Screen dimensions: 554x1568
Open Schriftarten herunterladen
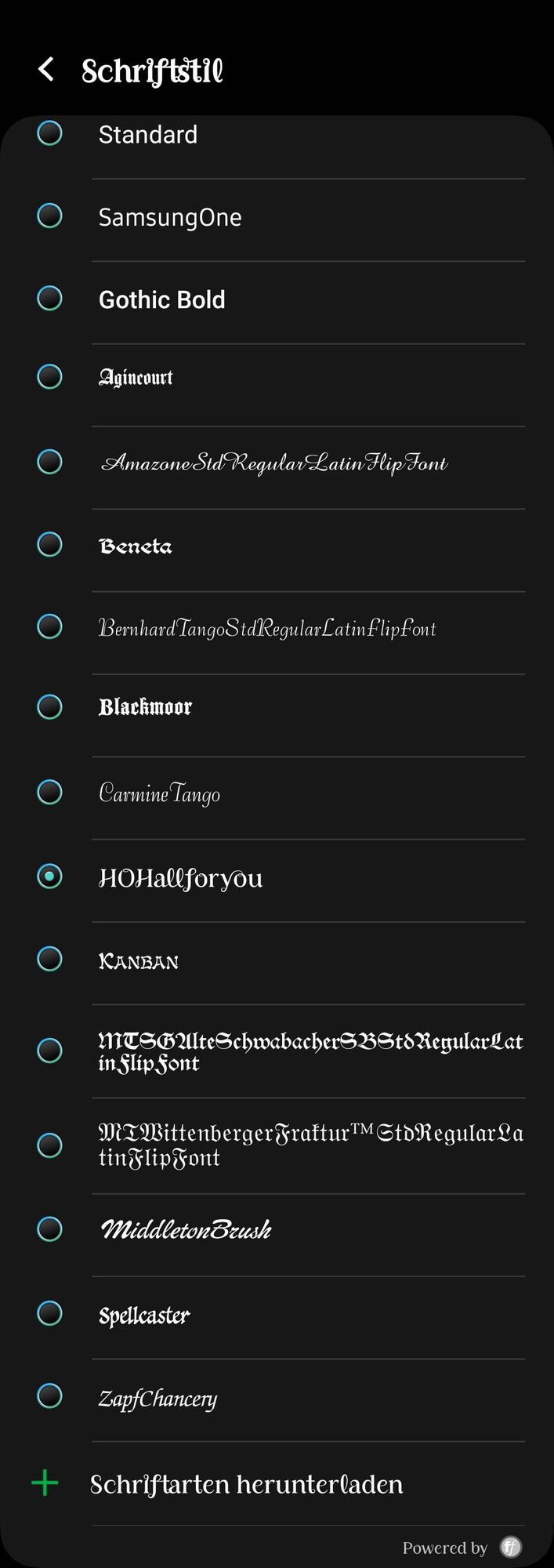click(246, 1484)
